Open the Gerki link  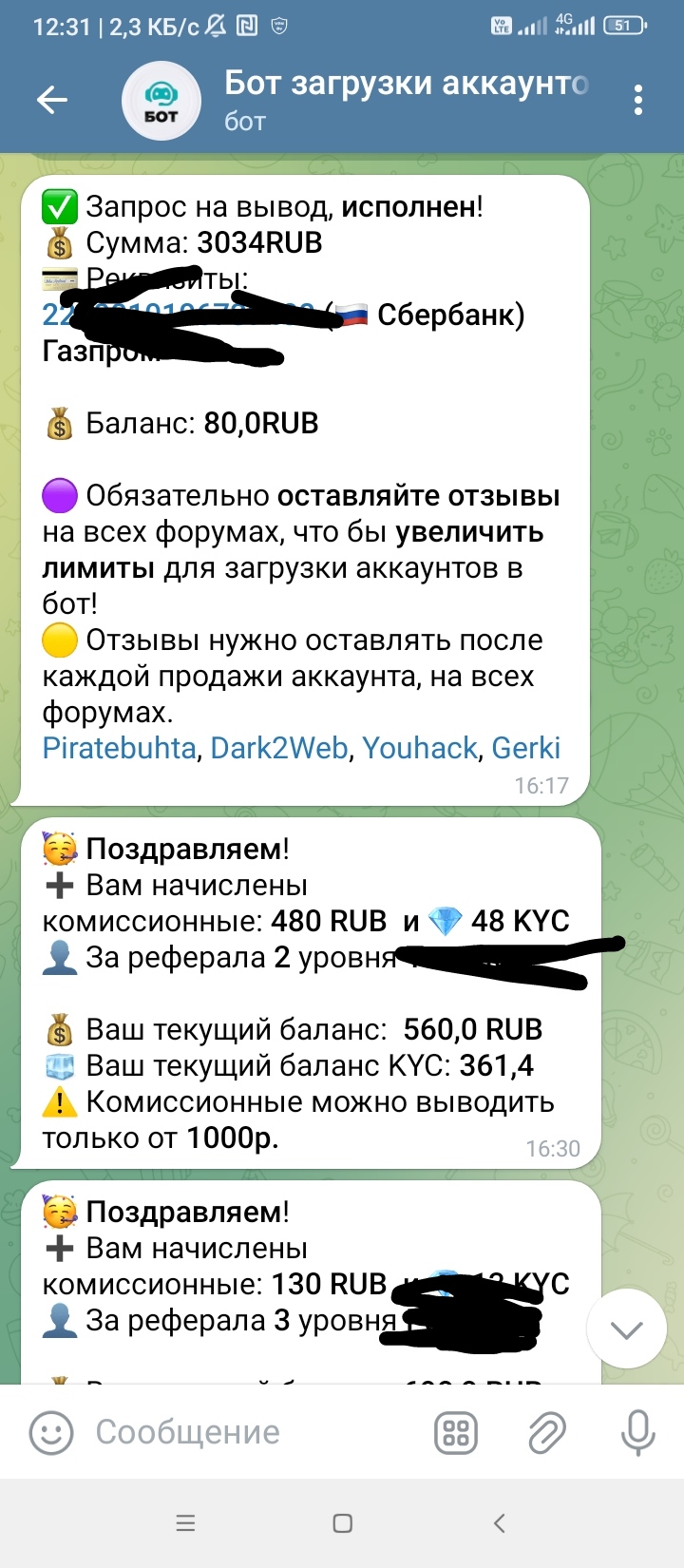[525, 748]
